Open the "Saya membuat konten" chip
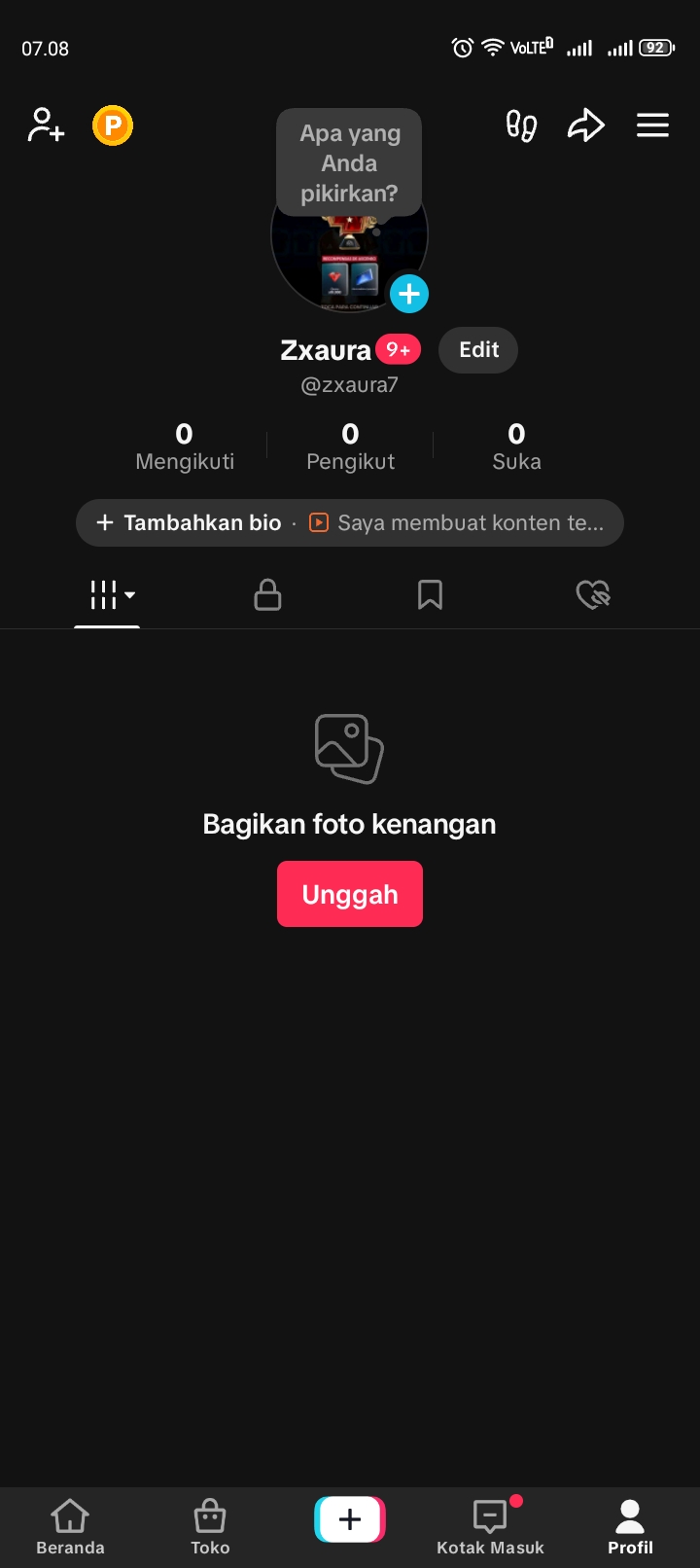The width and height of the screenshot is (700, 1568). pos(459,523)
